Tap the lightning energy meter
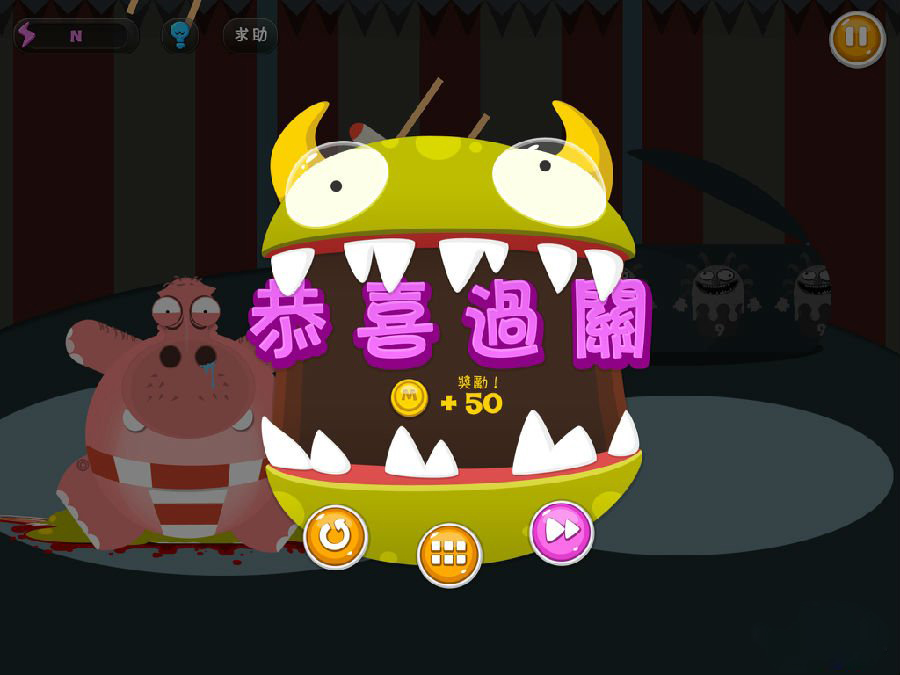 [x=76, y=36]
